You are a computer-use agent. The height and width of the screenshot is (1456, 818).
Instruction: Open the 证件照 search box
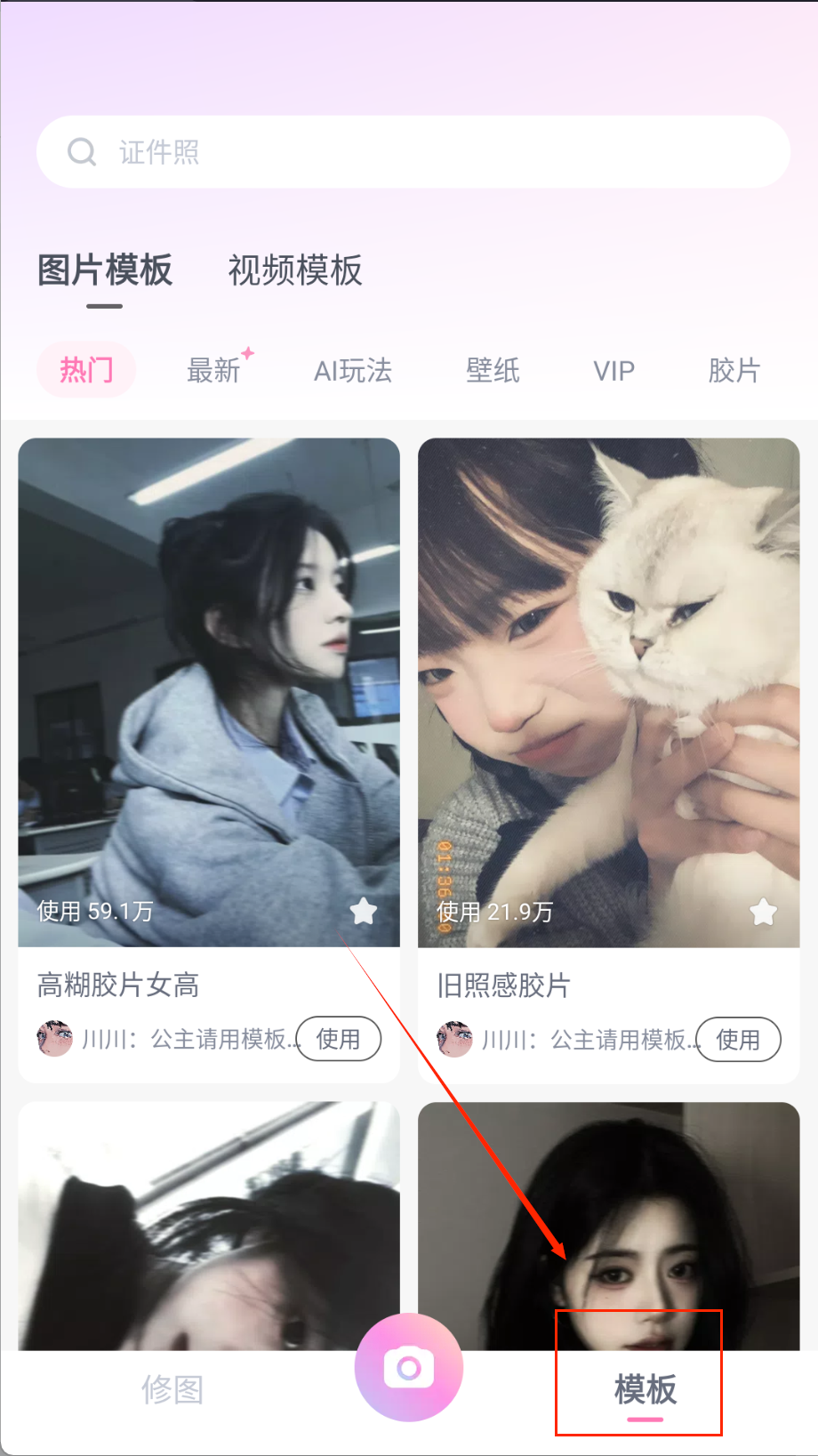click(413, 152)
